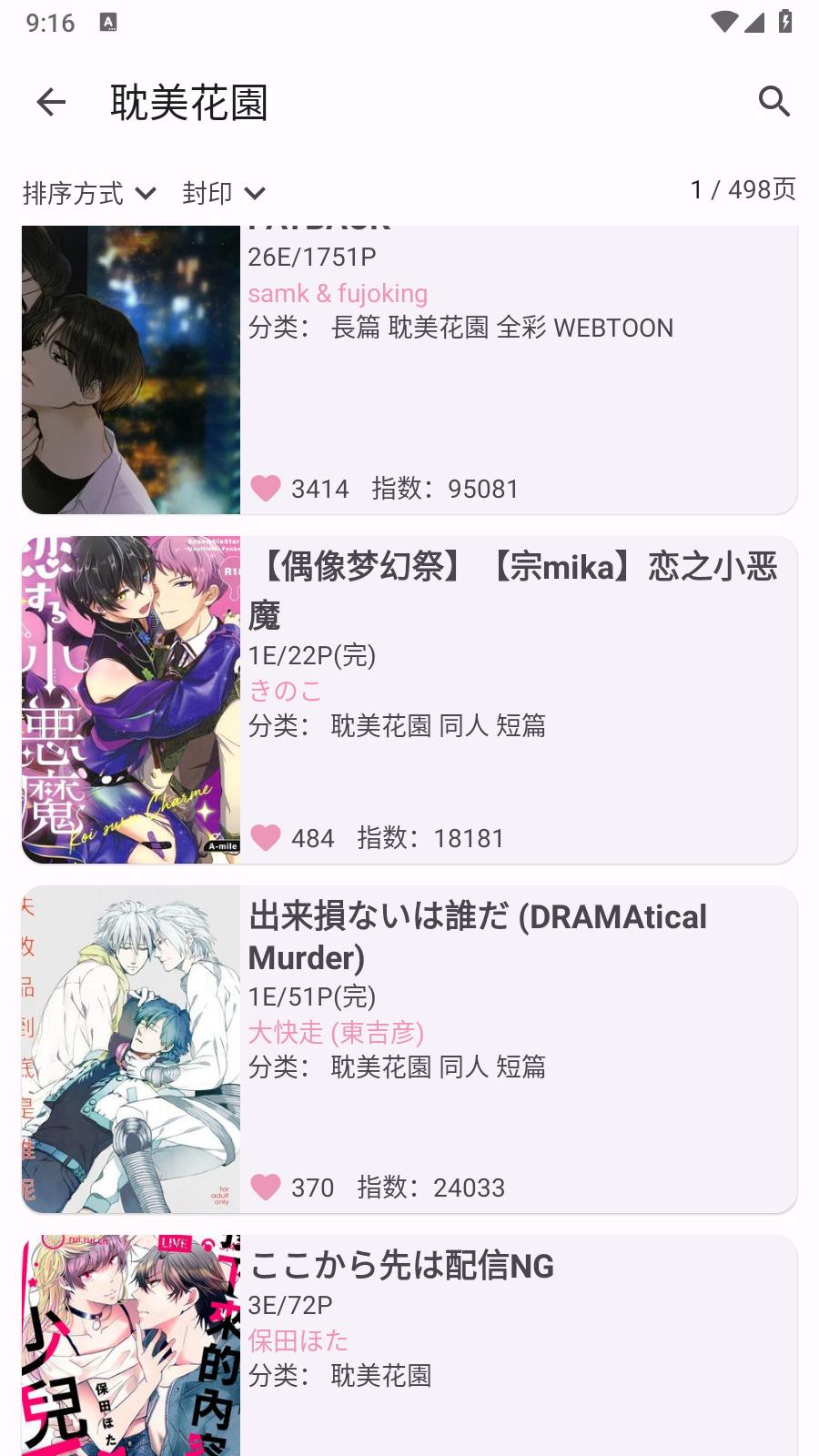This screenshot has width=819, height=1456.
Task: Click the search icon in the top bar
Action: tap(774, 101)
